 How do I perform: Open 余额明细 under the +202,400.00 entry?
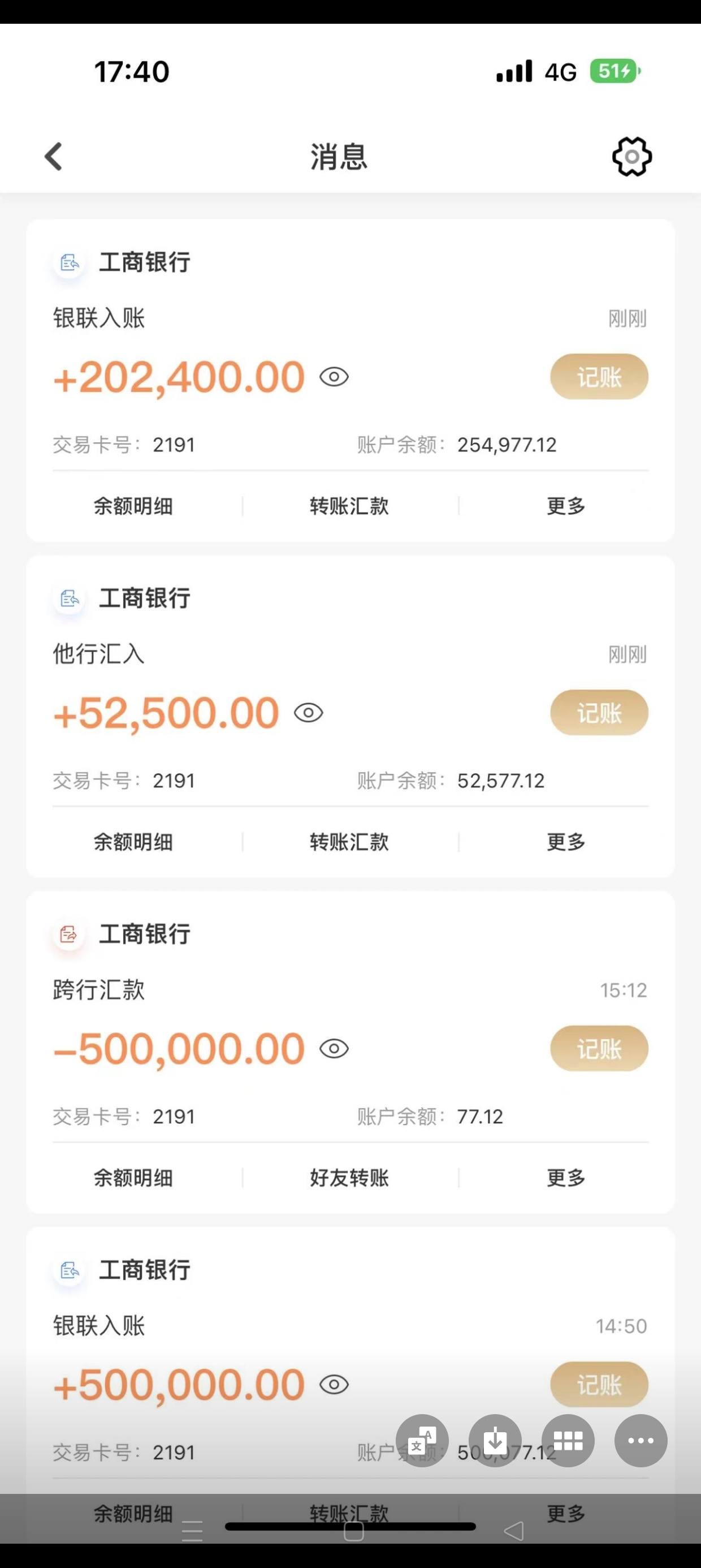pyautogui.click(x=133, y=506)
